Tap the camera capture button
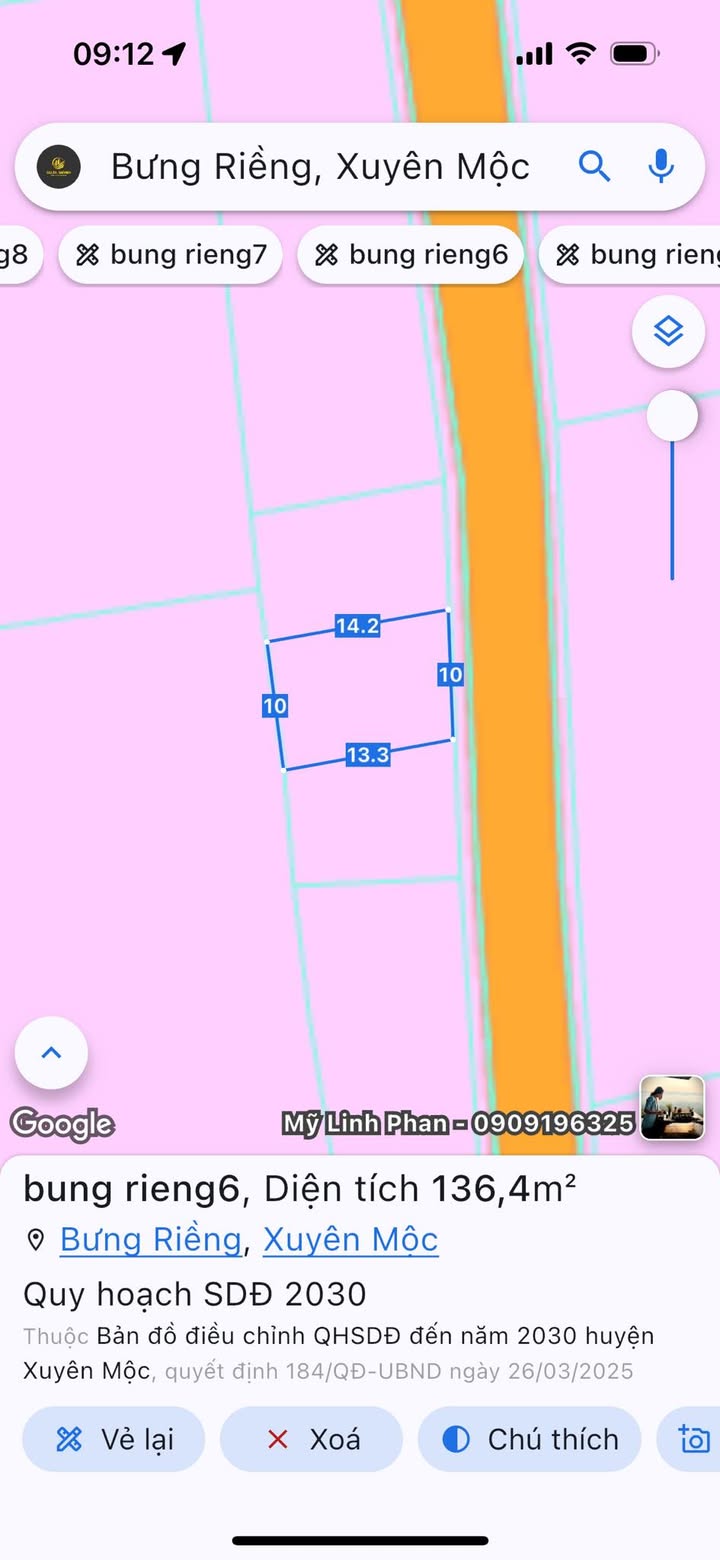 tap(692, 1439)
